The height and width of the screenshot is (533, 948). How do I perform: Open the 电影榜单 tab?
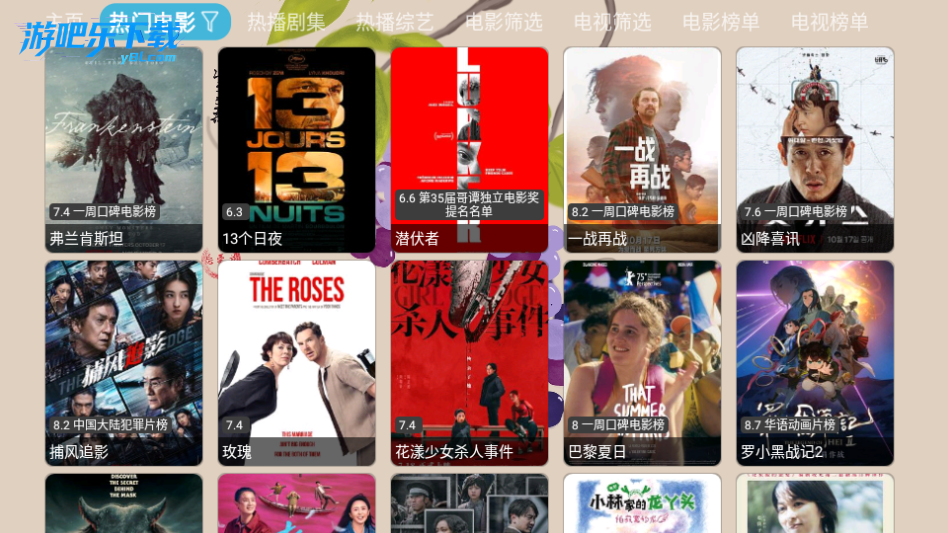click(721, 22)
